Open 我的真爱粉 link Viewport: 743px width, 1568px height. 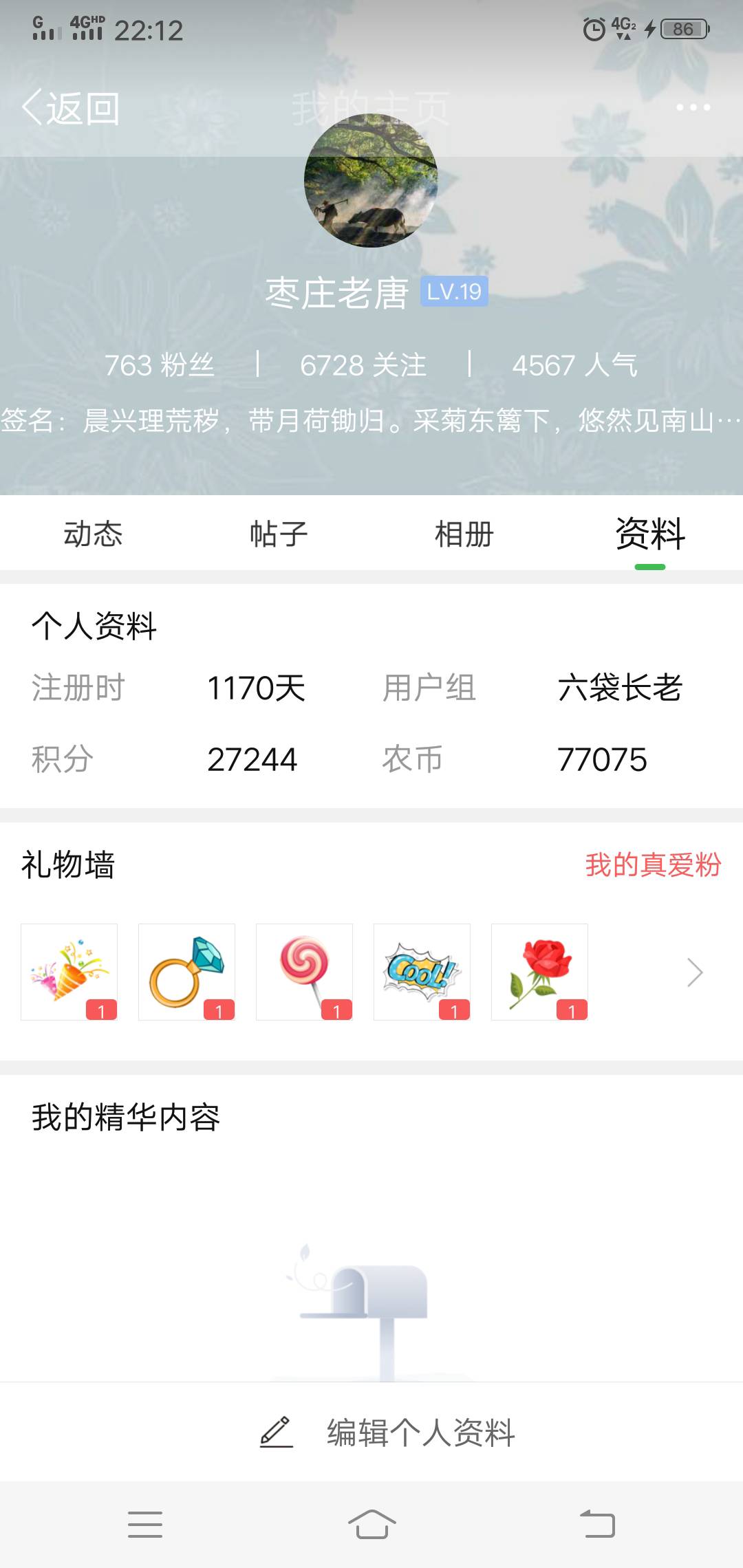pos(653,864)
